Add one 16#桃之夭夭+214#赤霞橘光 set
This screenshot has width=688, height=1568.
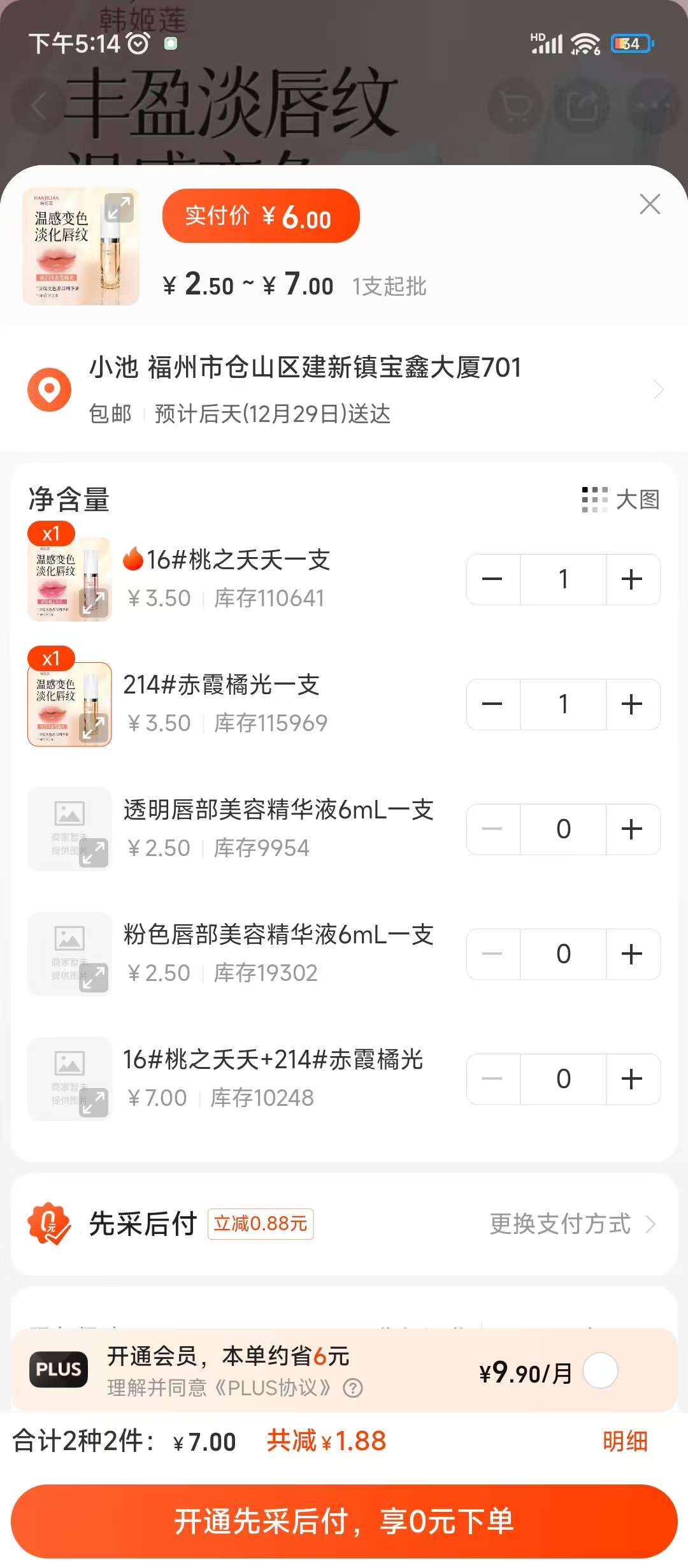[x=632, y=1079]
